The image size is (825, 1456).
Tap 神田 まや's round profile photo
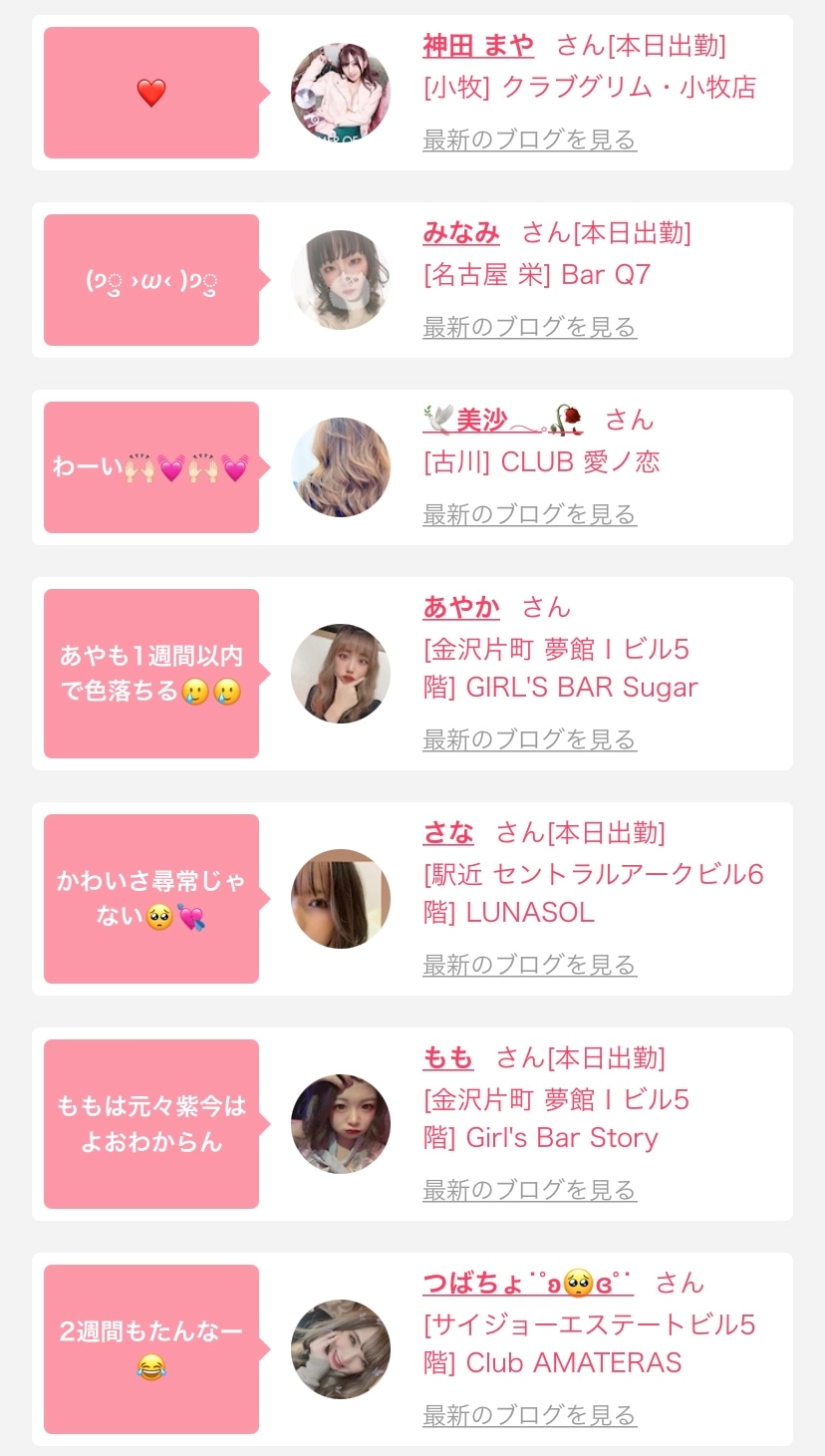point(341,93)
